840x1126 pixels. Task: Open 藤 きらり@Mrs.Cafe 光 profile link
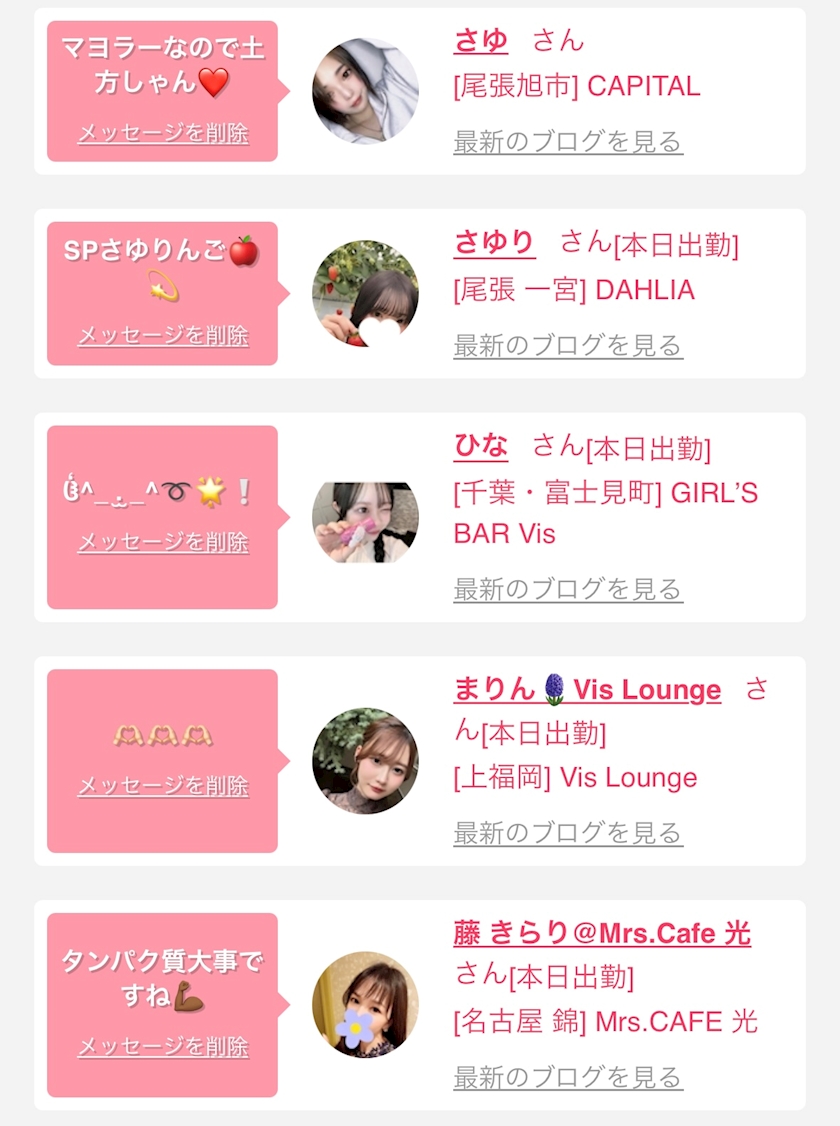click(602, 934)
